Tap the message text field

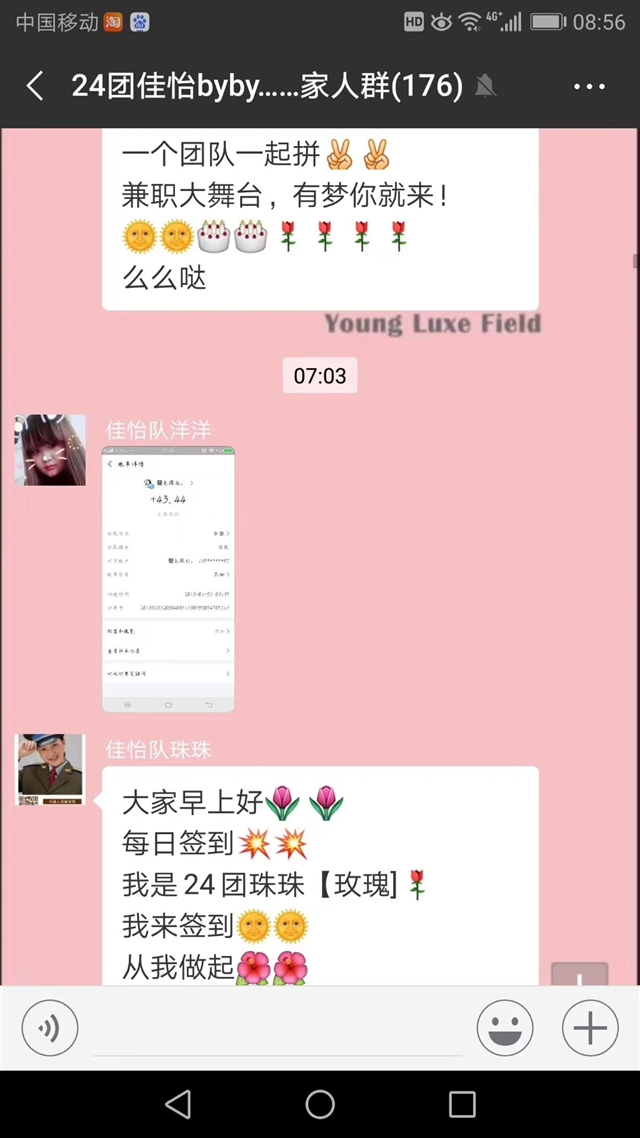[277, 1028]
